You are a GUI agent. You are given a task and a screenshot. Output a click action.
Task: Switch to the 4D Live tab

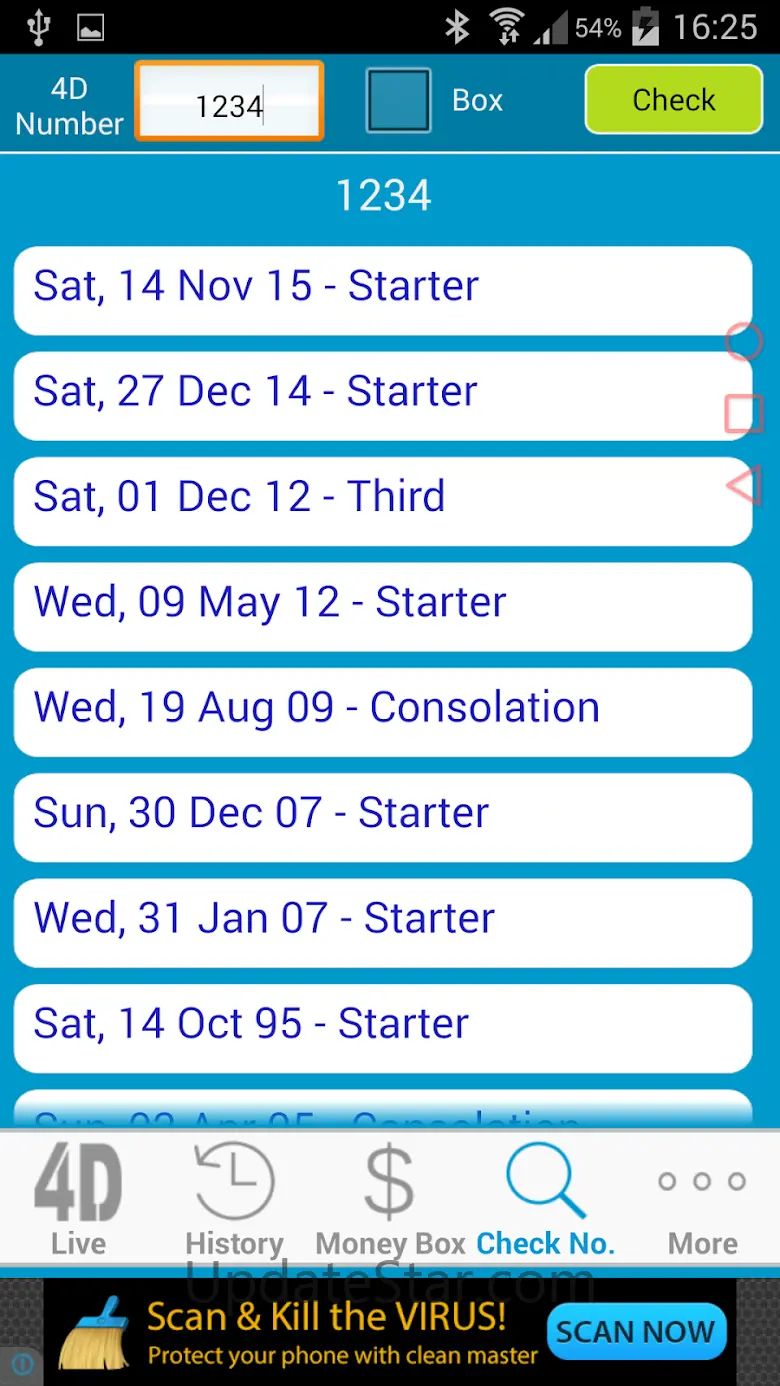(78, 1200)
